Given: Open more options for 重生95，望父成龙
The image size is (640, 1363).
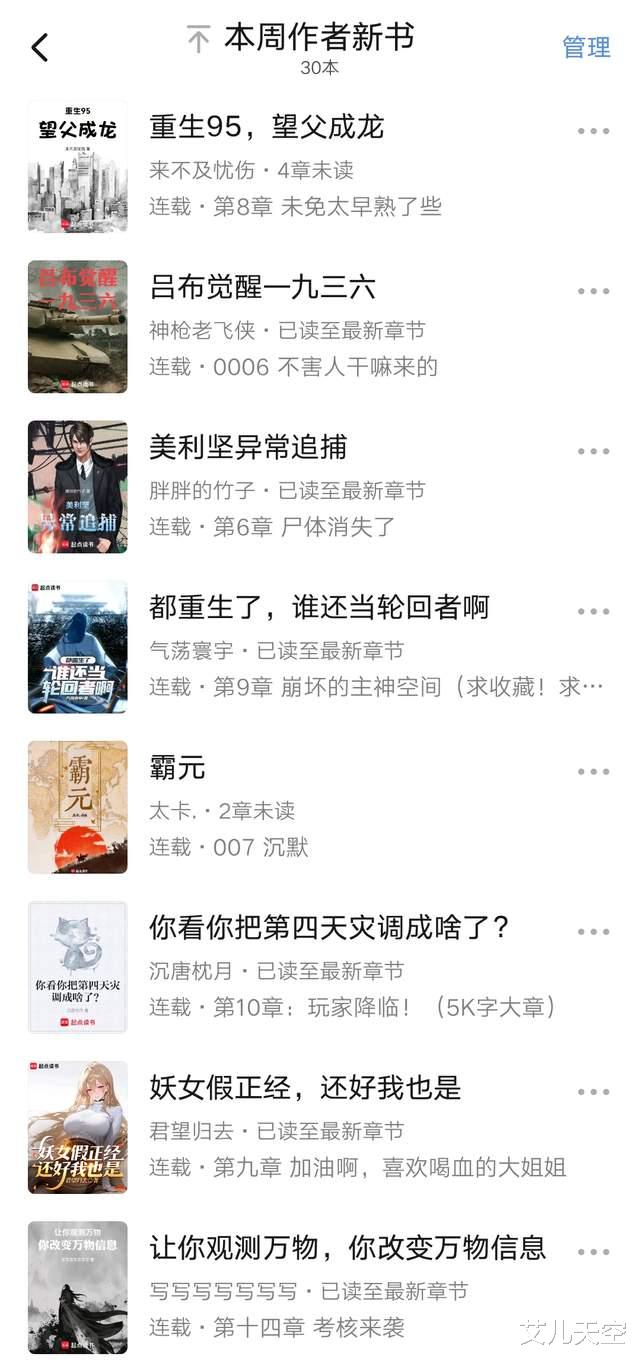Looking at the screenshot, I should tap(593, 131).
